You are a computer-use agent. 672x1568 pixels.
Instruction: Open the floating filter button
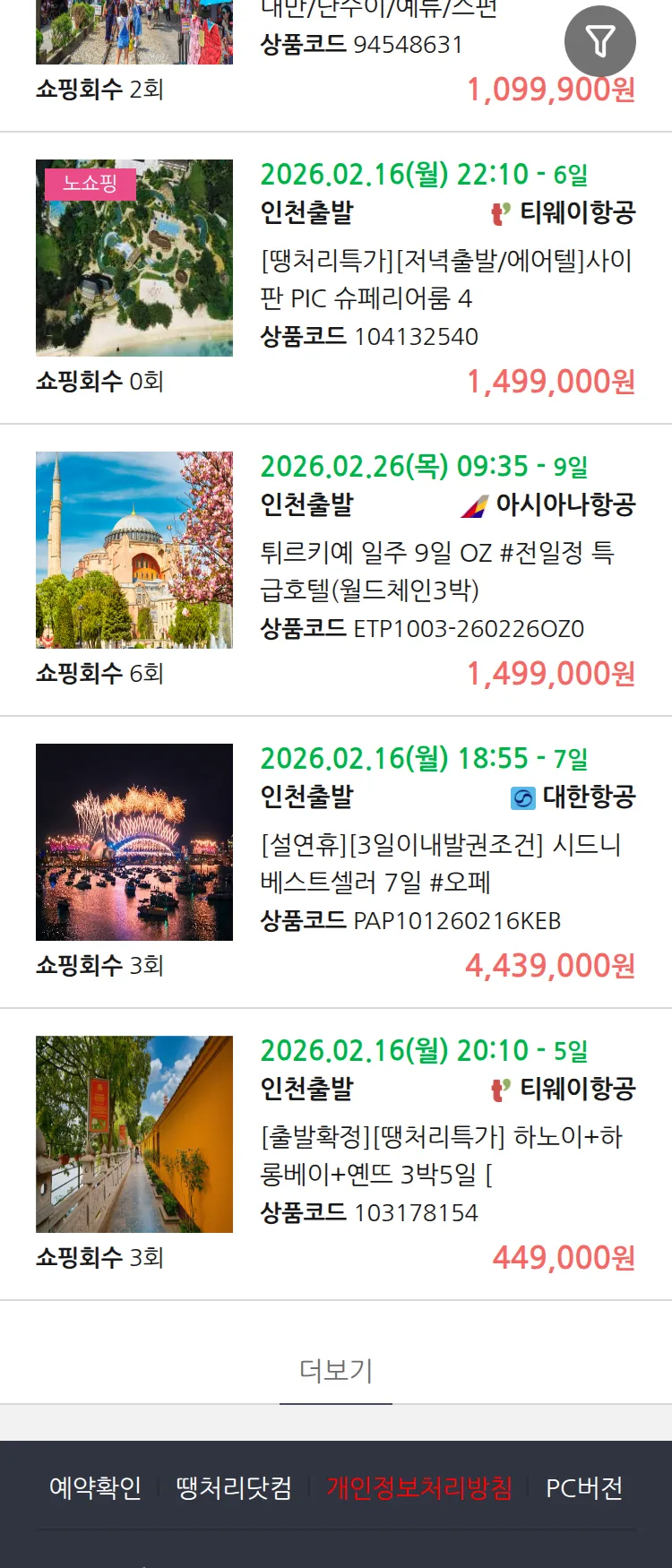click(x=599, y=41)
